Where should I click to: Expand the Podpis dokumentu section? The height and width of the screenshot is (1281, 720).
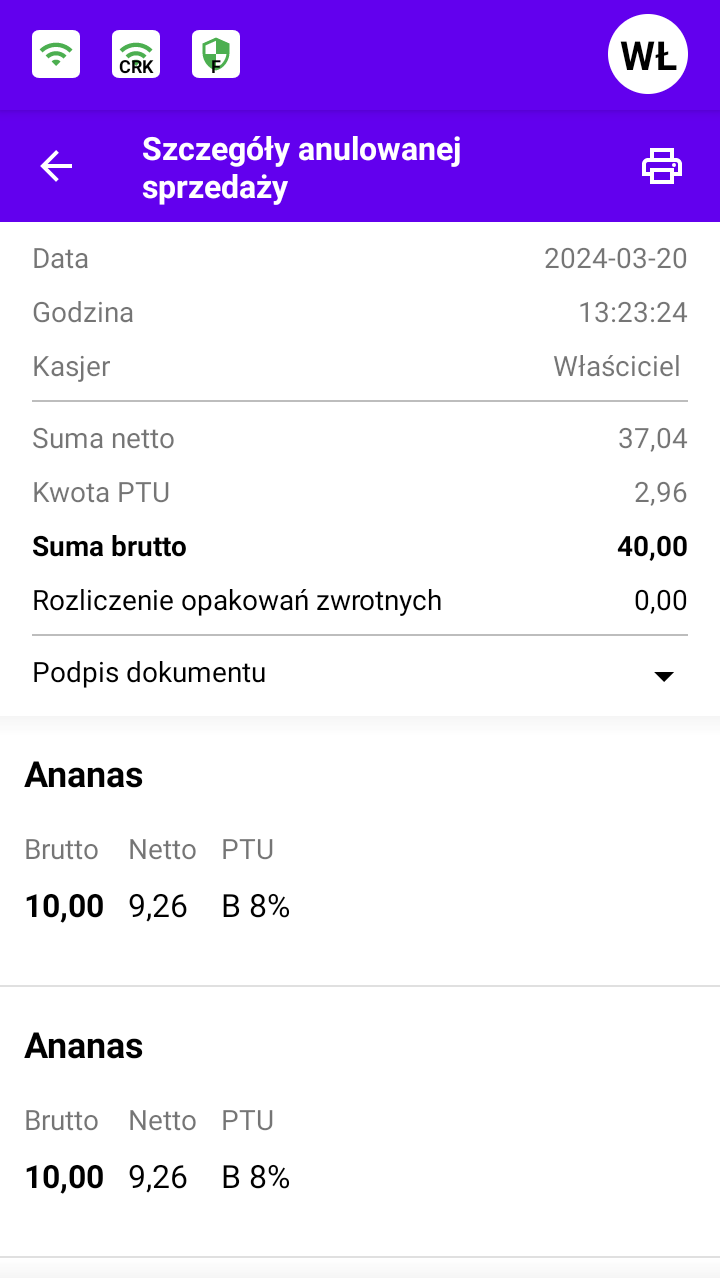point(360,673)
